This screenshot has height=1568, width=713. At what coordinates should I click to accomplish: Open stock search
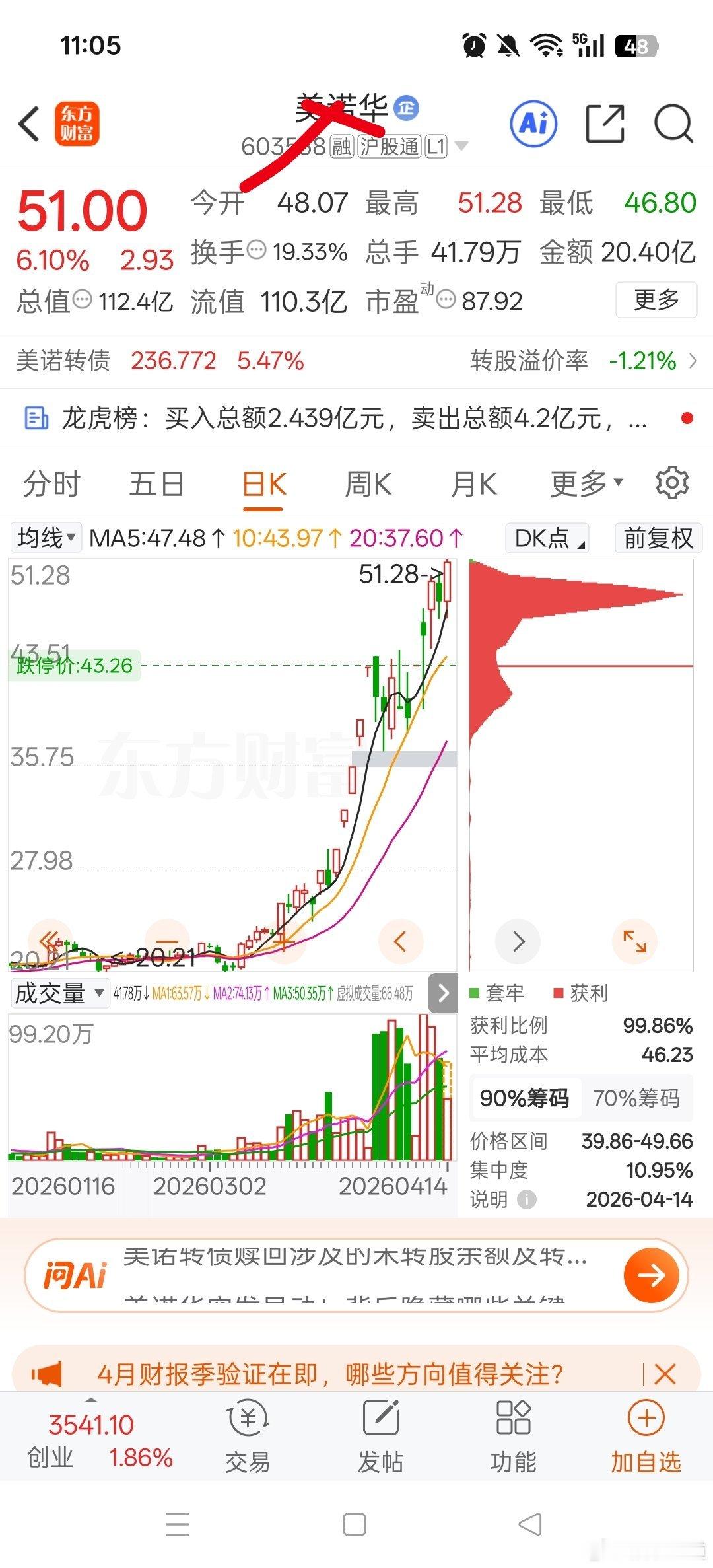tap(673, 124)
